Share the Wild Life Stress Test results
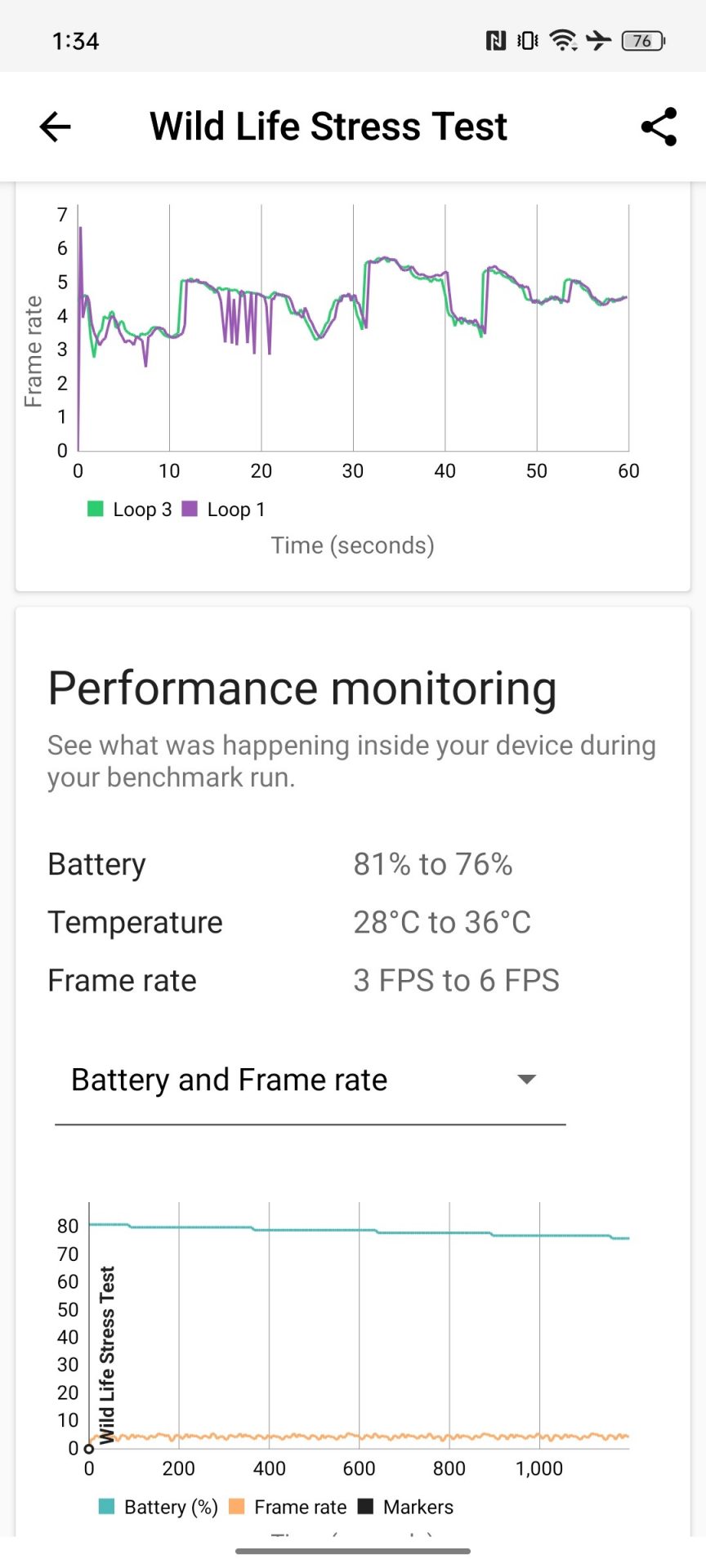 click(x=659, y=127)
